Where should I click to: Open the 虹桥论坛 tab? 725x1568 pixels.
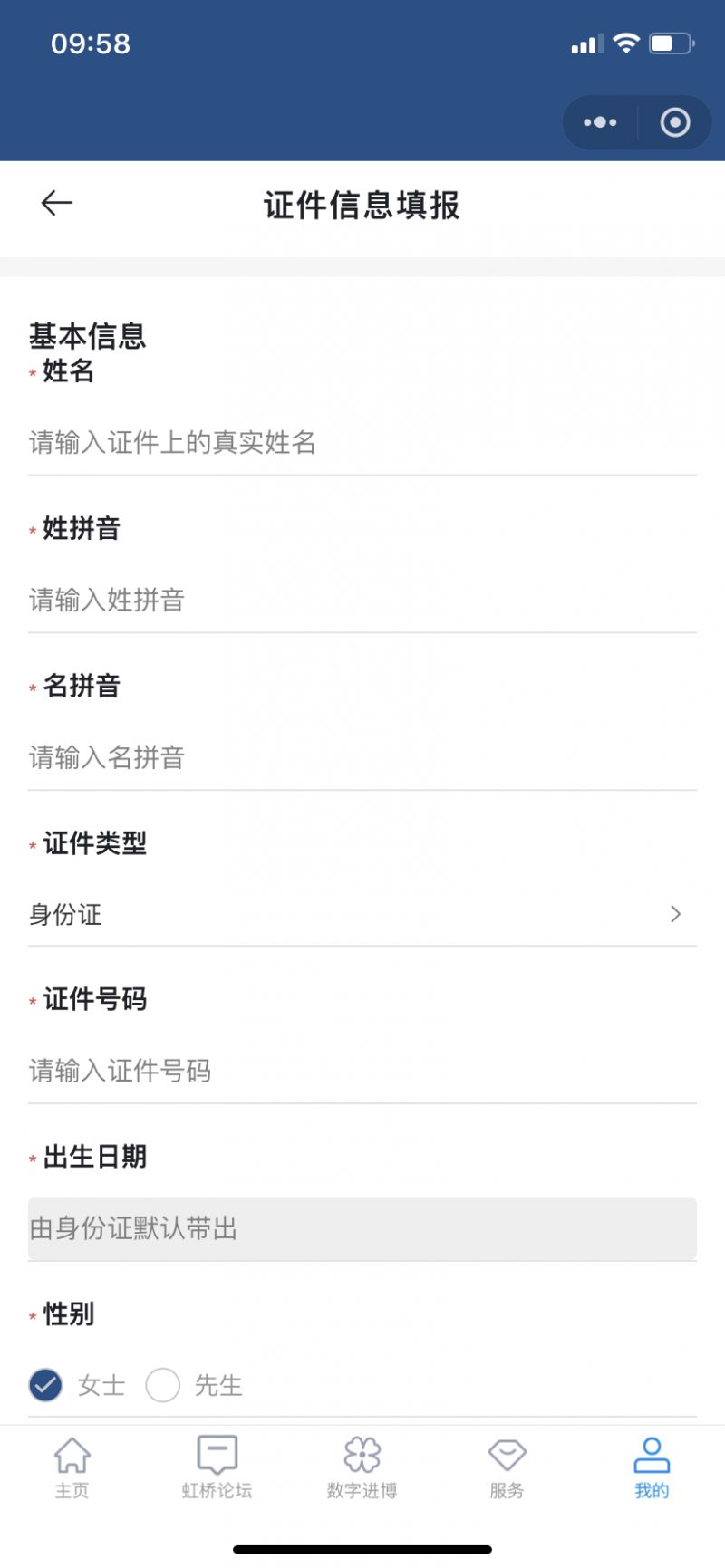tap(217, 1467)
